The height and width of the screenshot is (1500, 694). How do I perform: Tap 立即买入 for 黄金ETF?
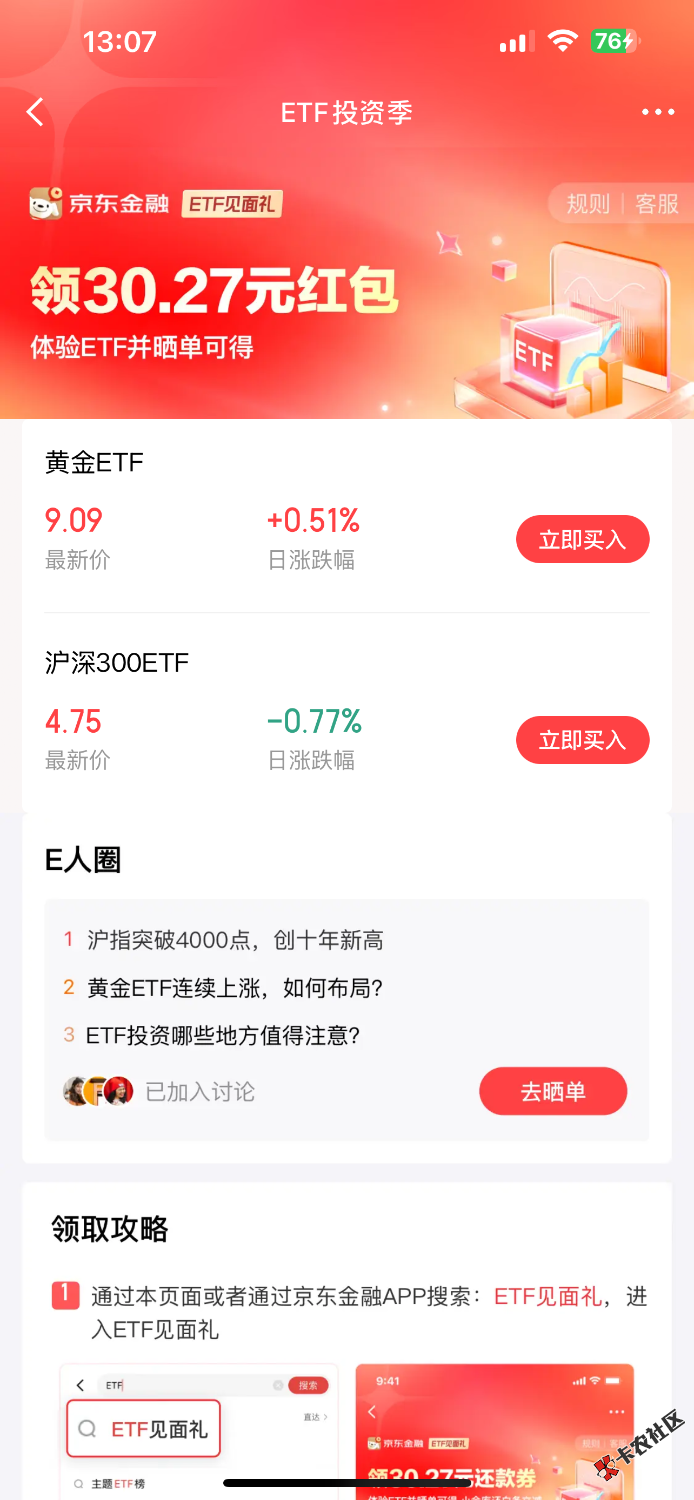point(582,540)
